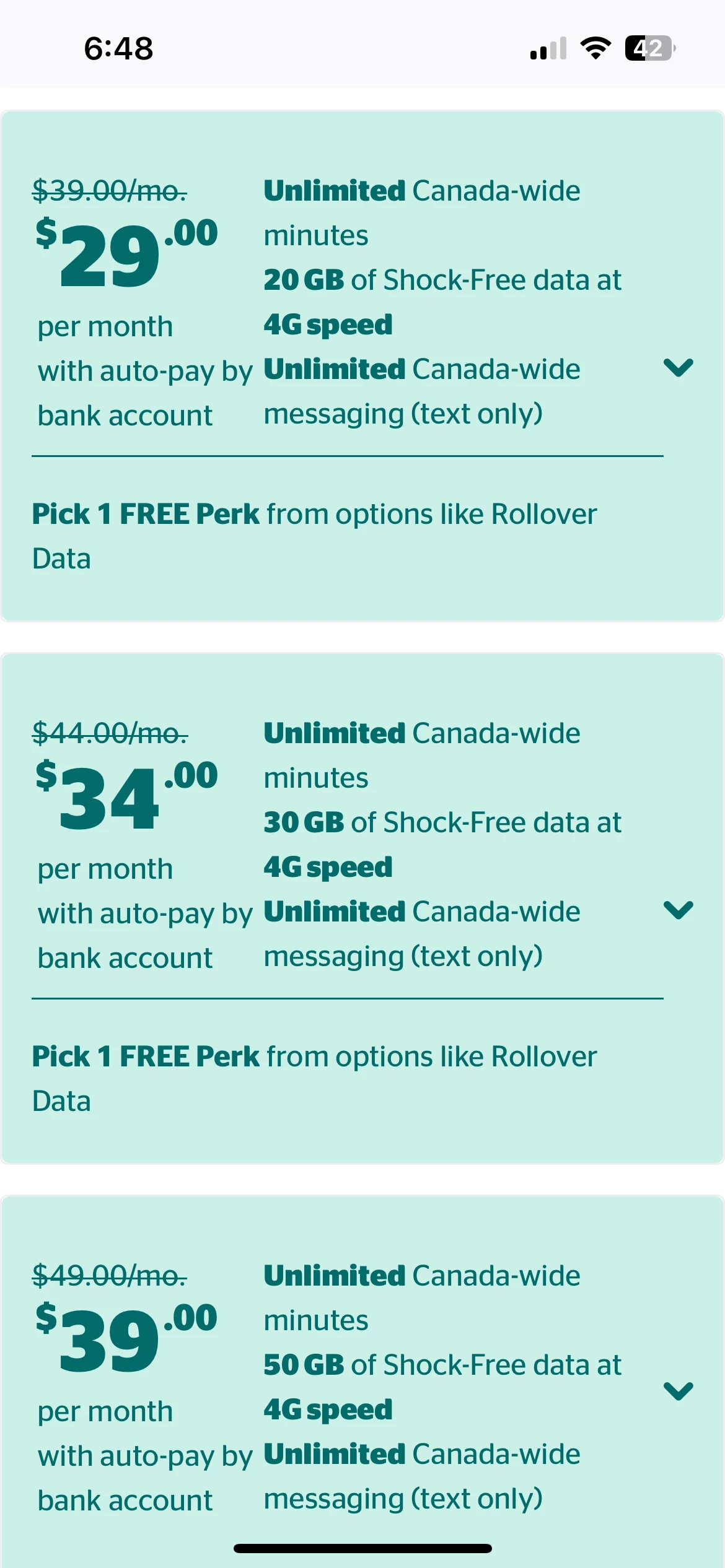The height and width of the screenshot is (1568, 725).
Task: Expand the $29.00 plan details chevron
Action: 678,368
